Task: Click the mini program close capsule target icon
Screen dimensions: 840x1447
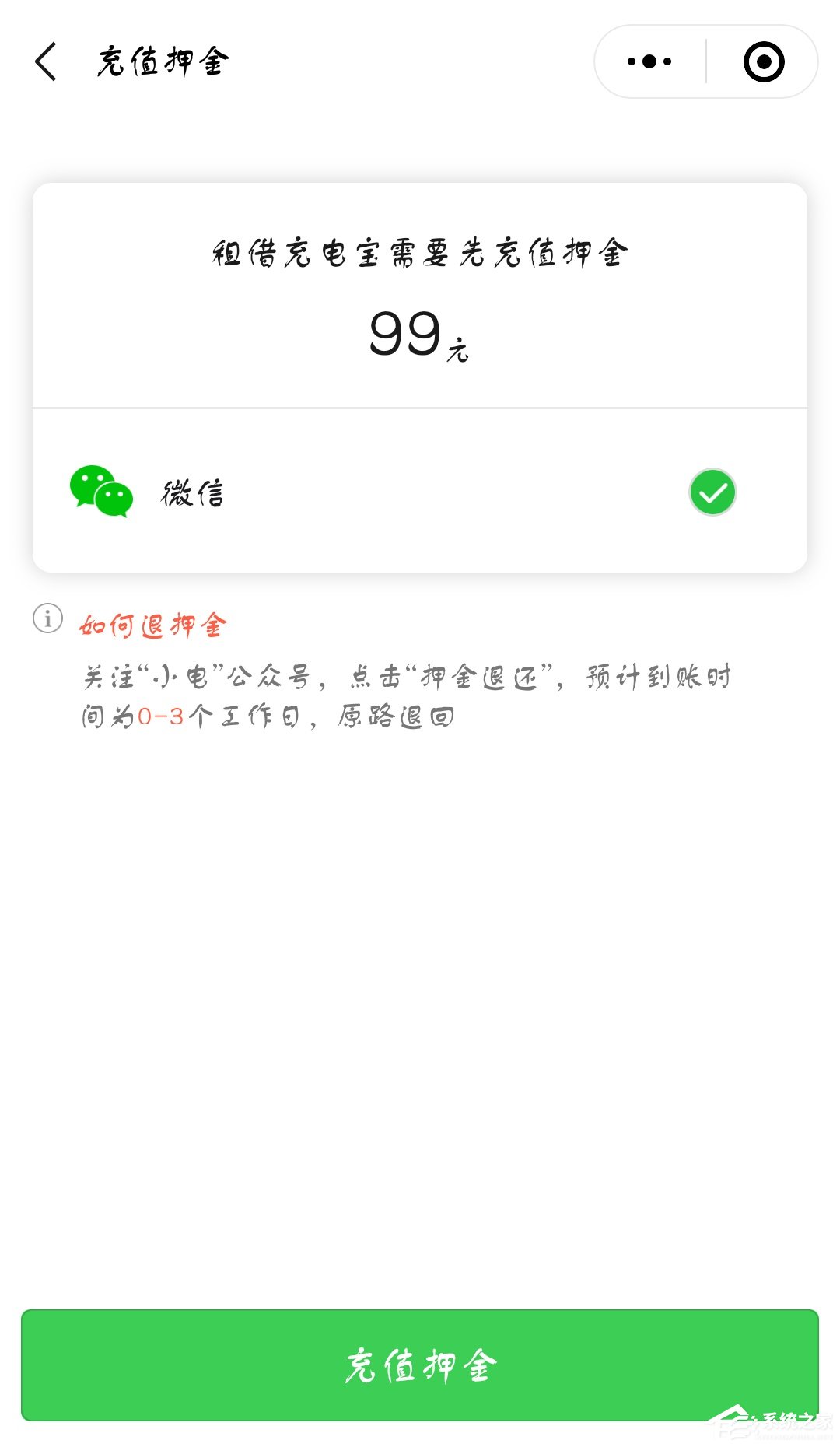Action: click(763, 61)
